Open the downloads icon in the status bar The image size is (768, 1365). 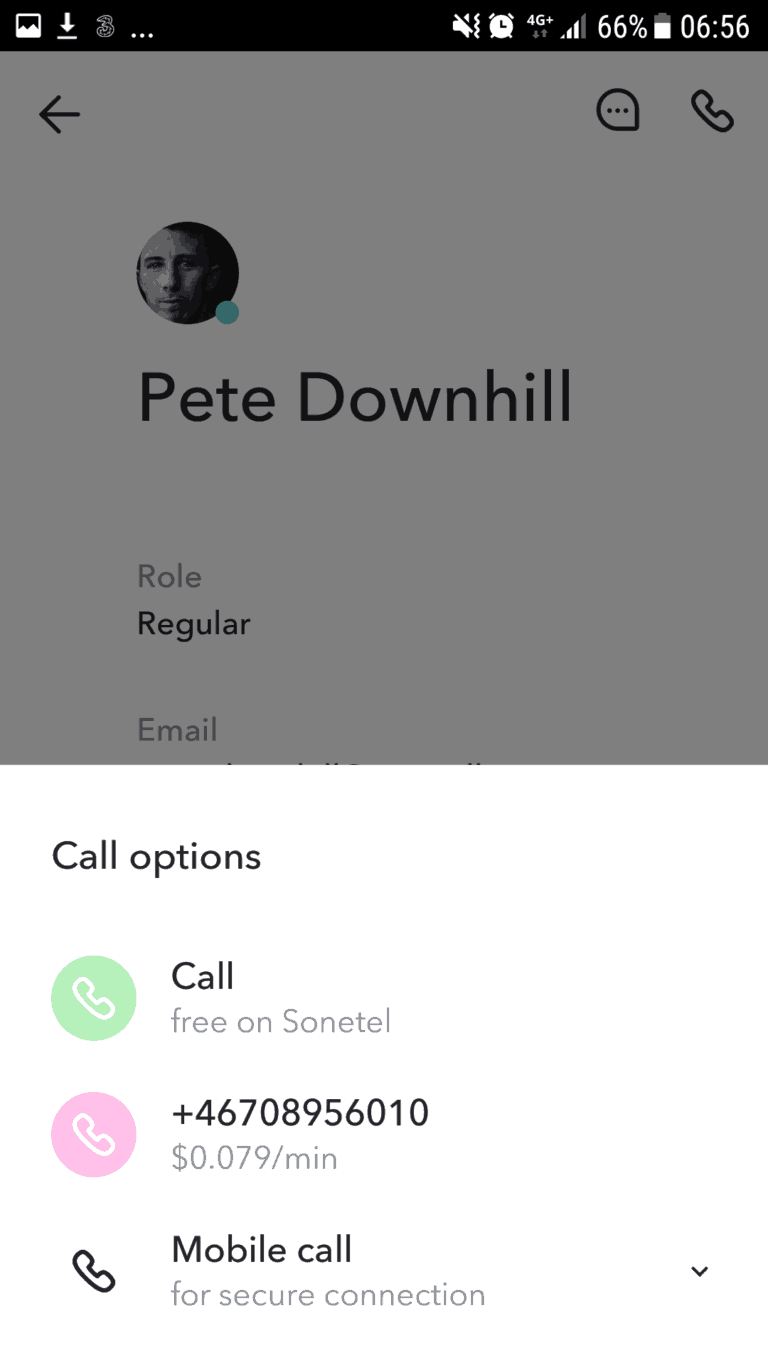pos(66,25)
